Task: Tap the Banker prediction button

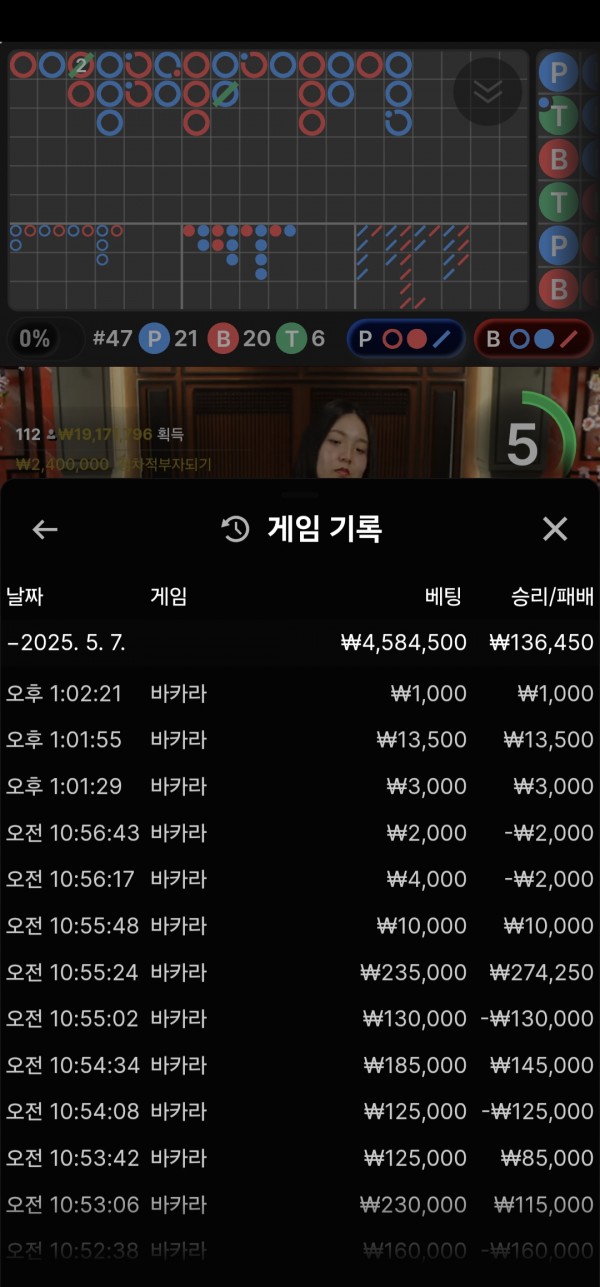Action: pyautogui.click(x=532, y=338)
